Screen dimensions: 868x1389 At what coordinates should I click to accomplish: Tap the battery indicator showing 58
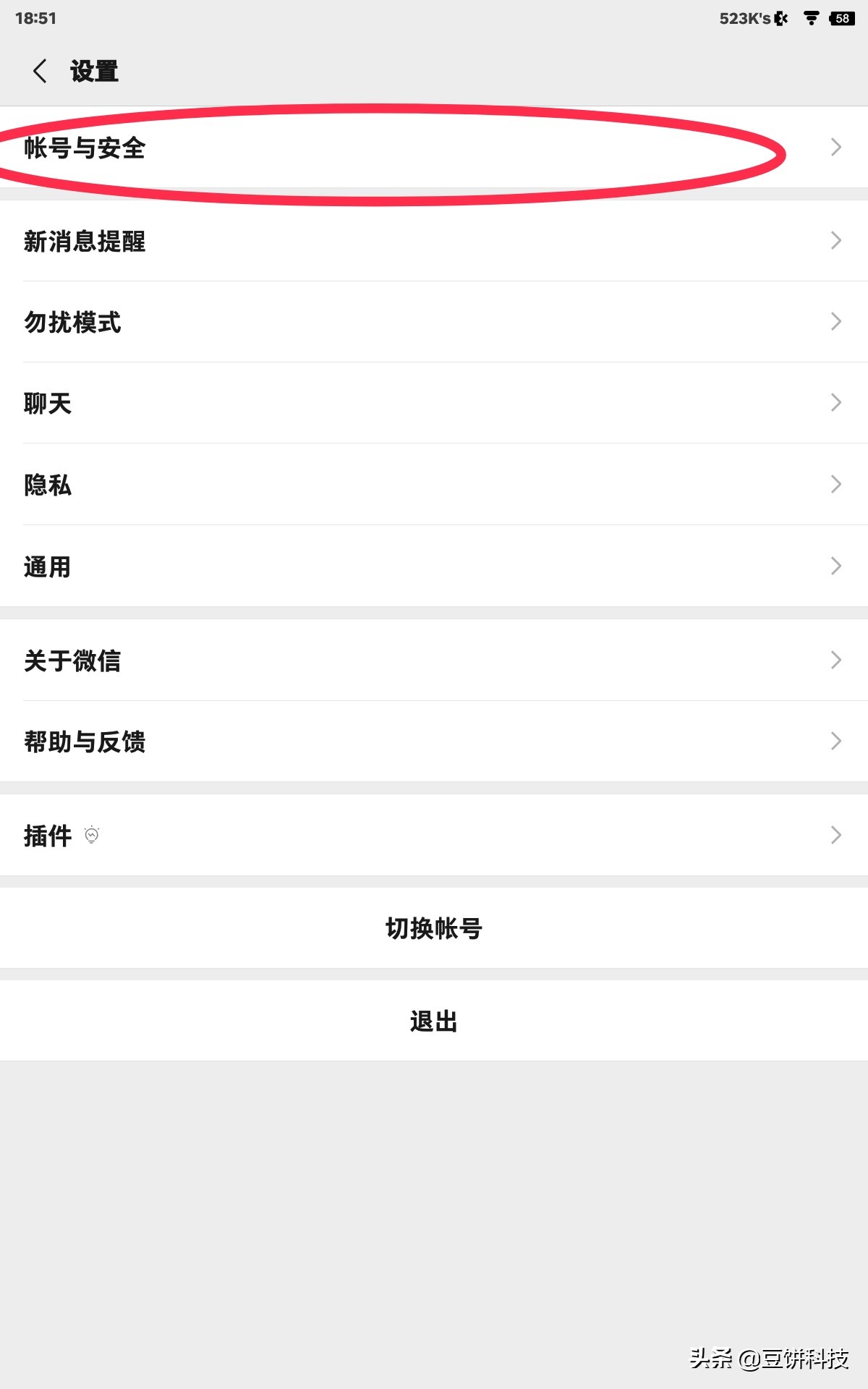click(841, 18)
